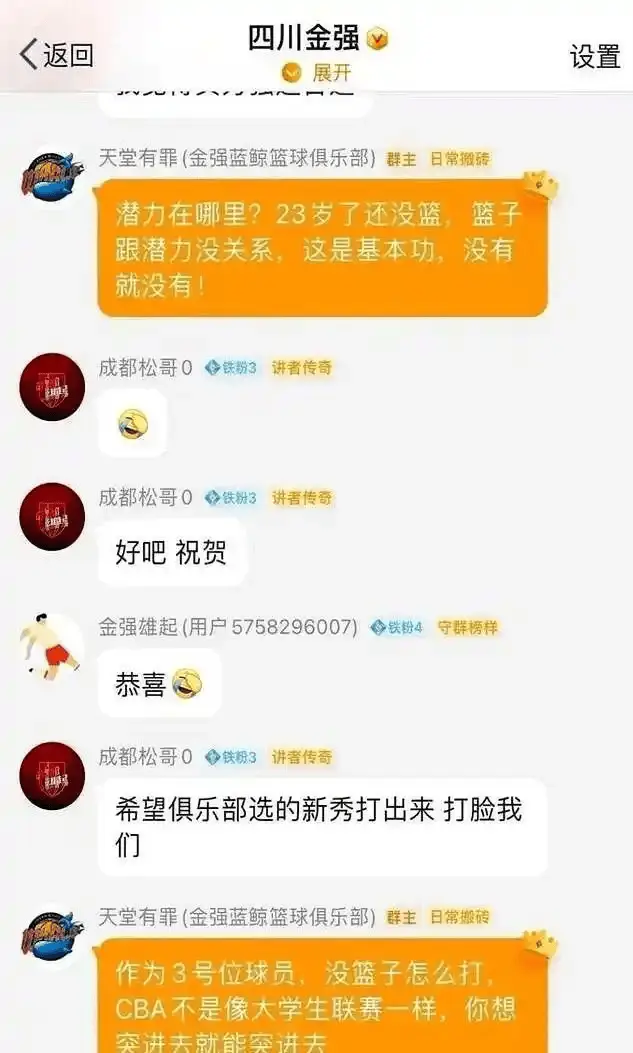Screen dimensions: 633x1053
Task: Open 天堂有罪's avatar beside the 作为3号位球员 message
Action: coord(52,939)
